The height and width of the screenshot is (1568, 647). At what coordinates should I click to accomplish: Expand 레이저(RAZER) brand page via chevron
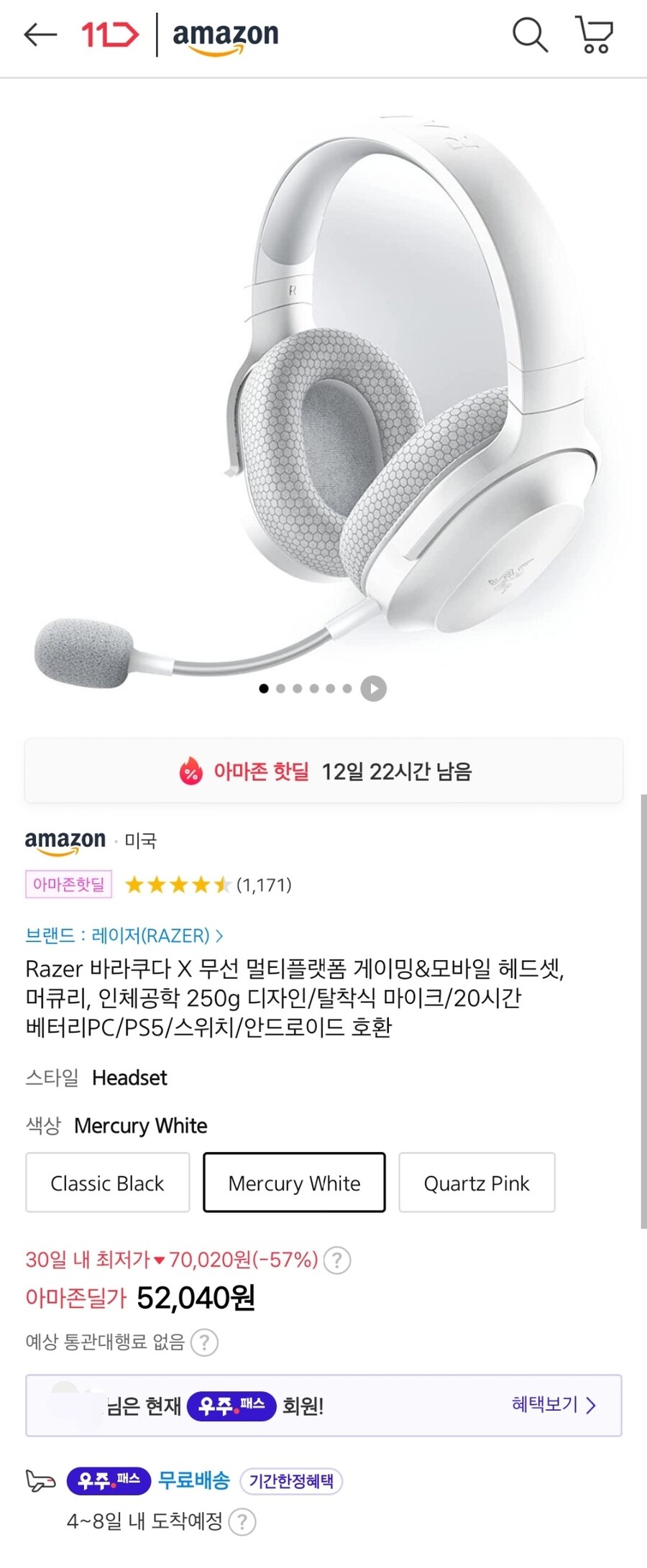[x=219, y=936]
